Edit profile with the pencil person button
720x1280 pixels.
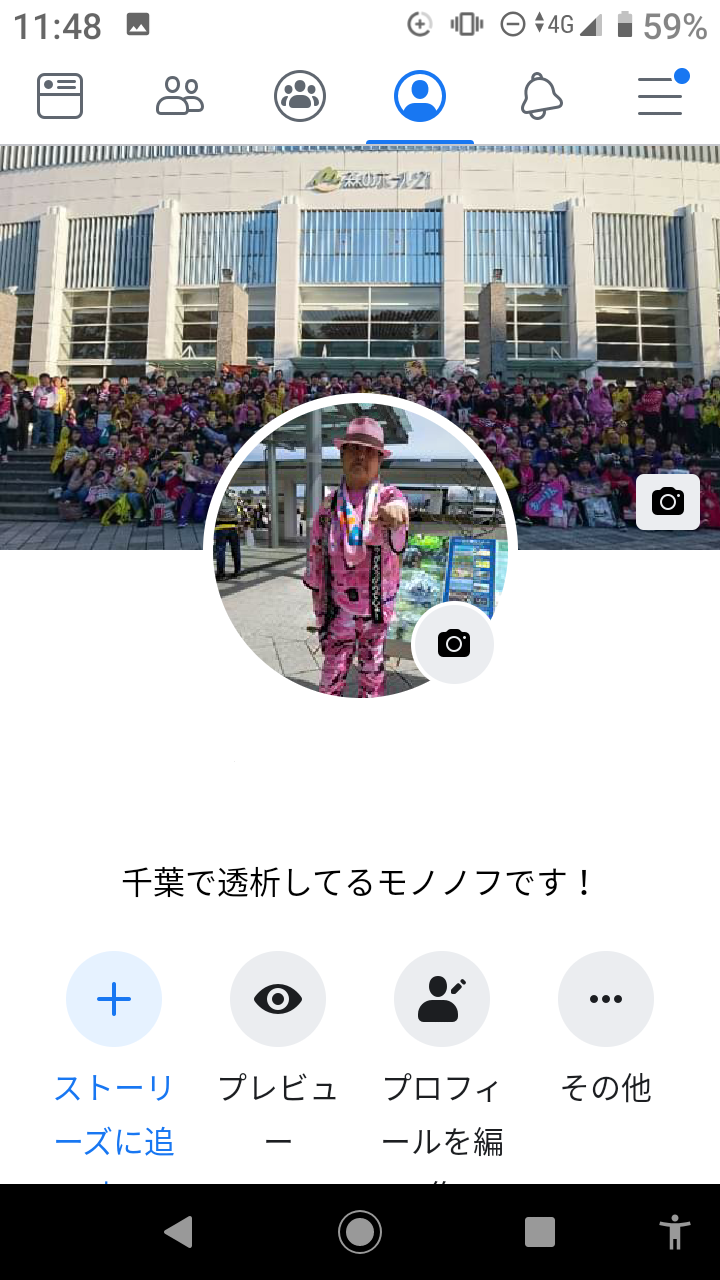442,998
